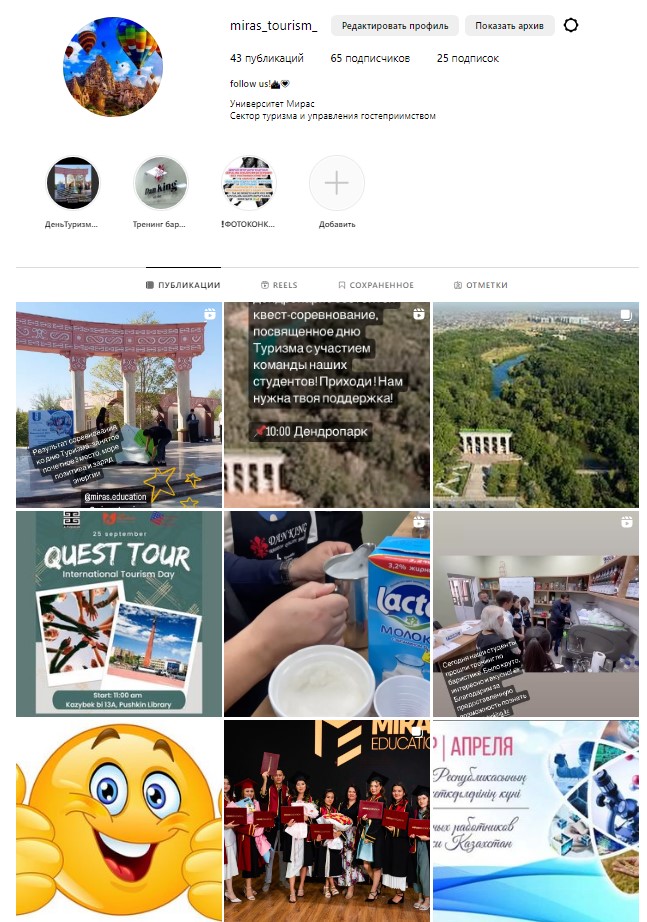The image size is (647, 922).
Task: Select the Публикации tab
Action: click(183, 285)
